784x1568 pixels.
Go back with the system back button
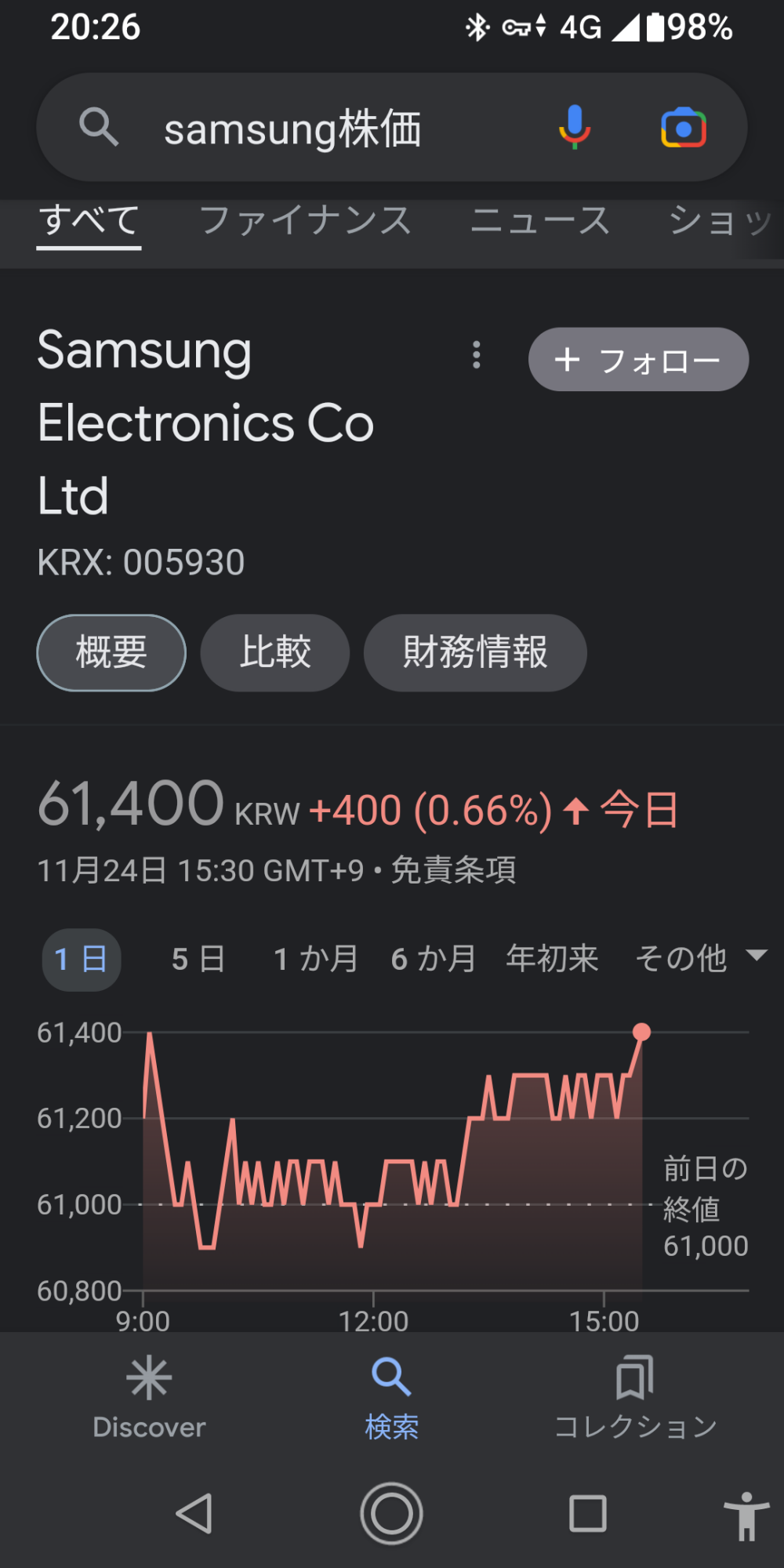point(194,1513)
